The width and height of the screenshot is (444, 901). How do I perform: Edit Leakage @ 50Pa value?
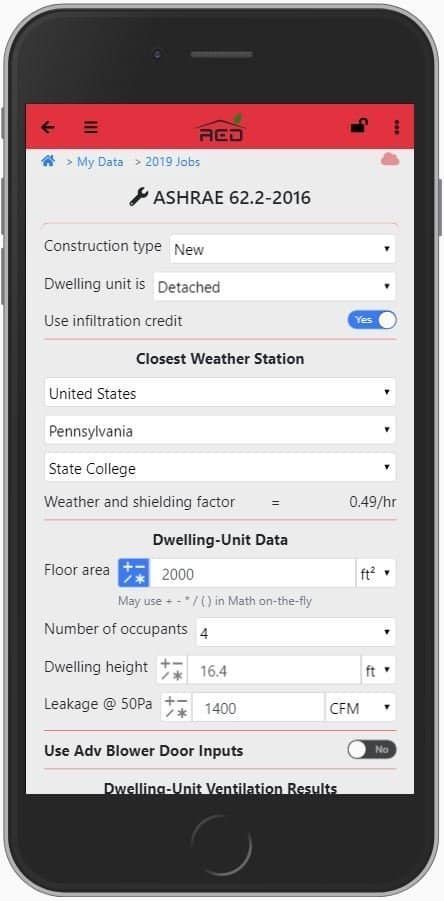(x=258, y=707)
